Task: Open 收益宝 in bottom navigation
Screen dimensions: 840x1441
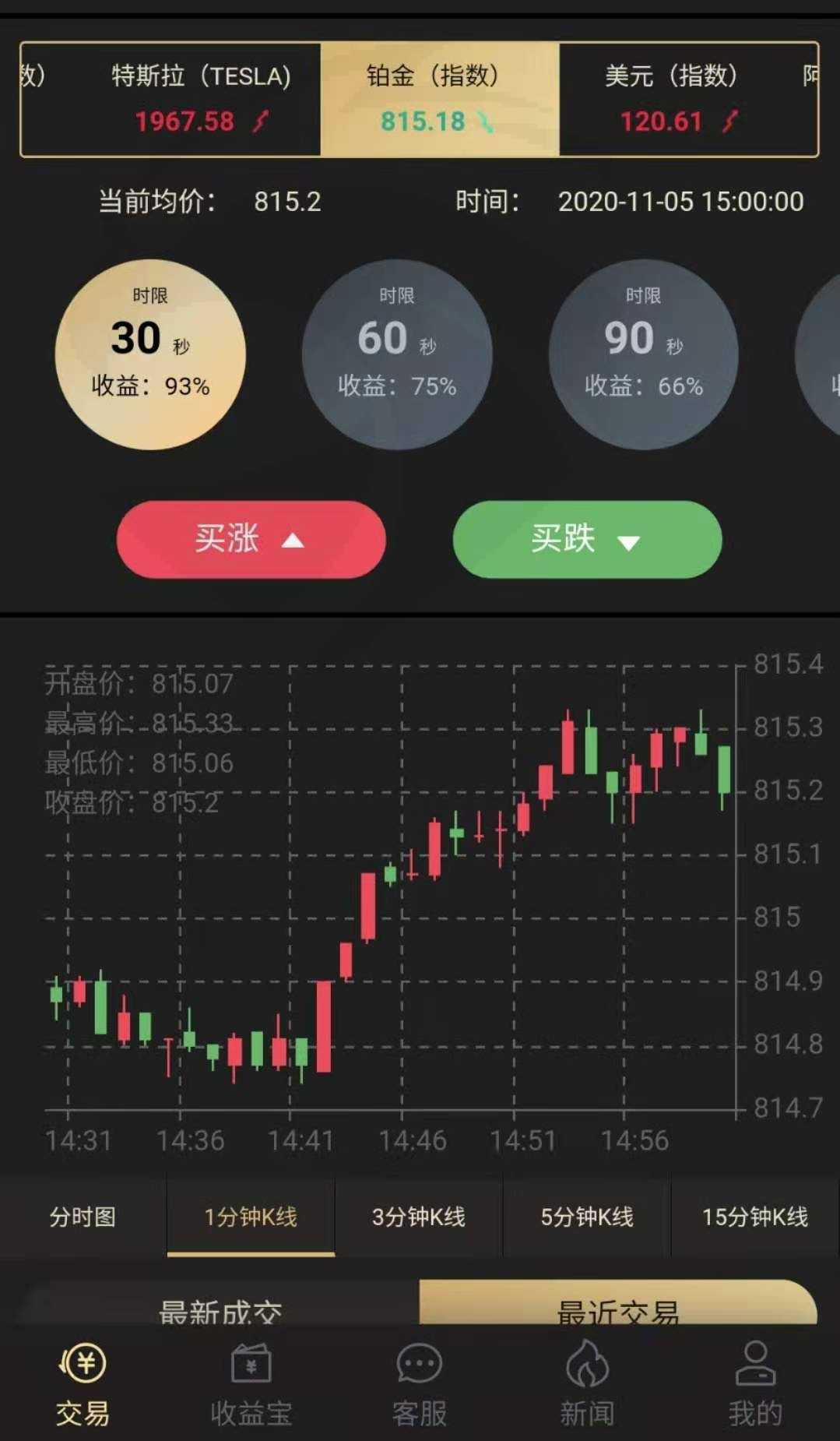Action: point(251,1384)
